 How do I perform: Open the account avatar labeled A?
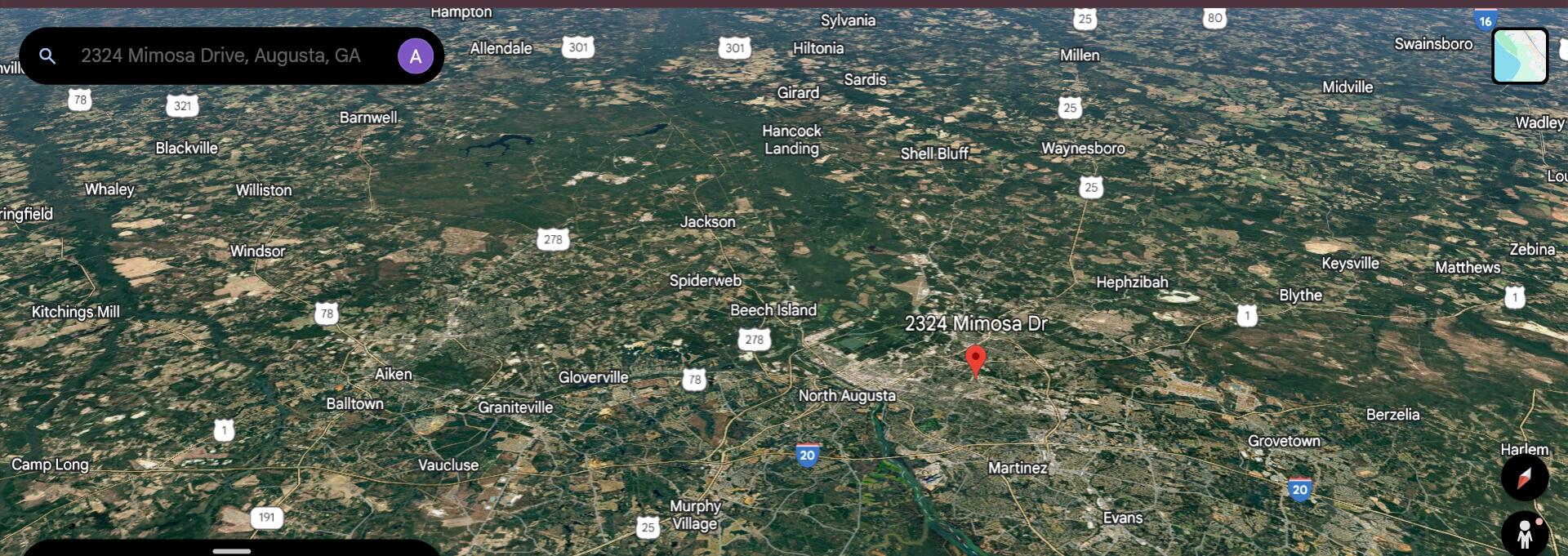coord(416,56)
